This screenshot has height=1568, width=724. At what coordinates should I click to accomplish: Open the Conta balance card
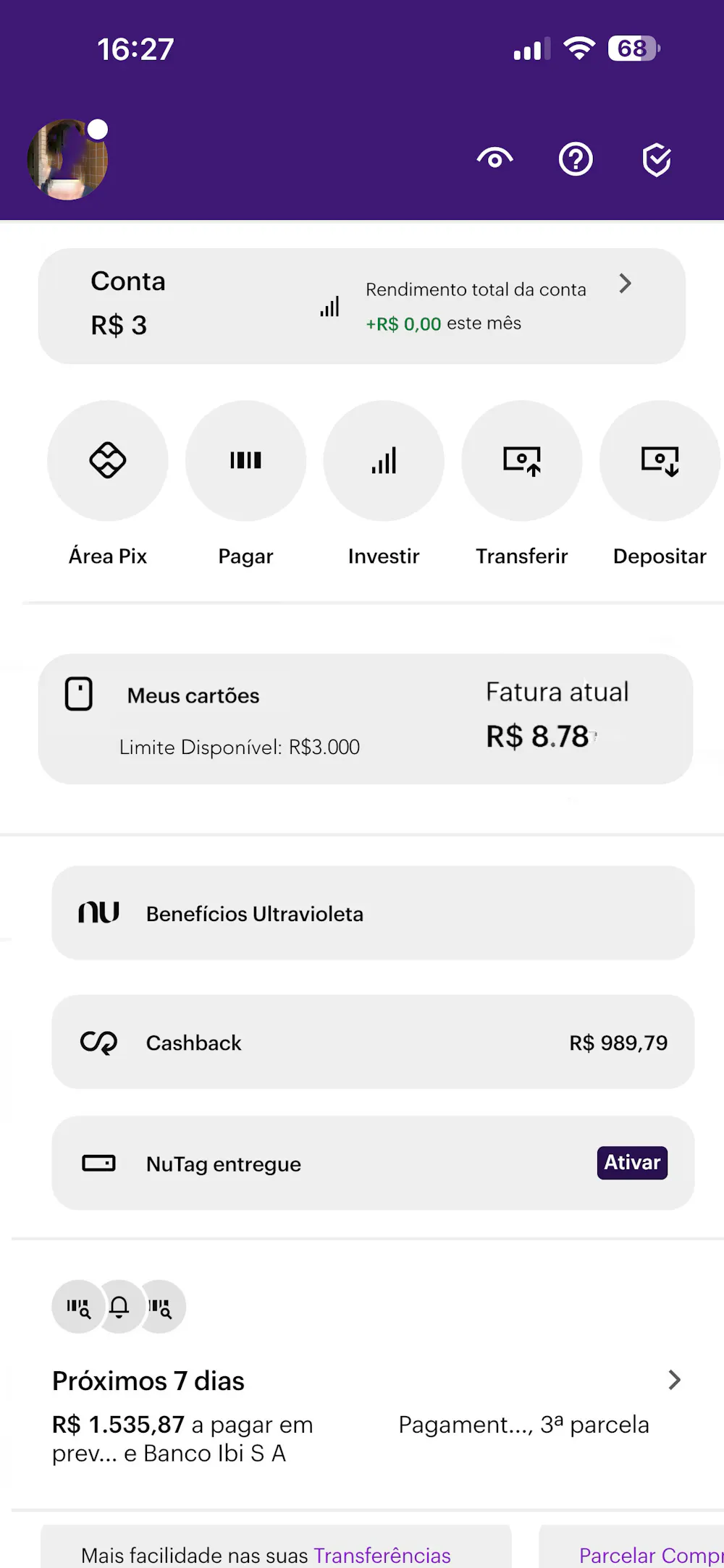click(361, 306)
